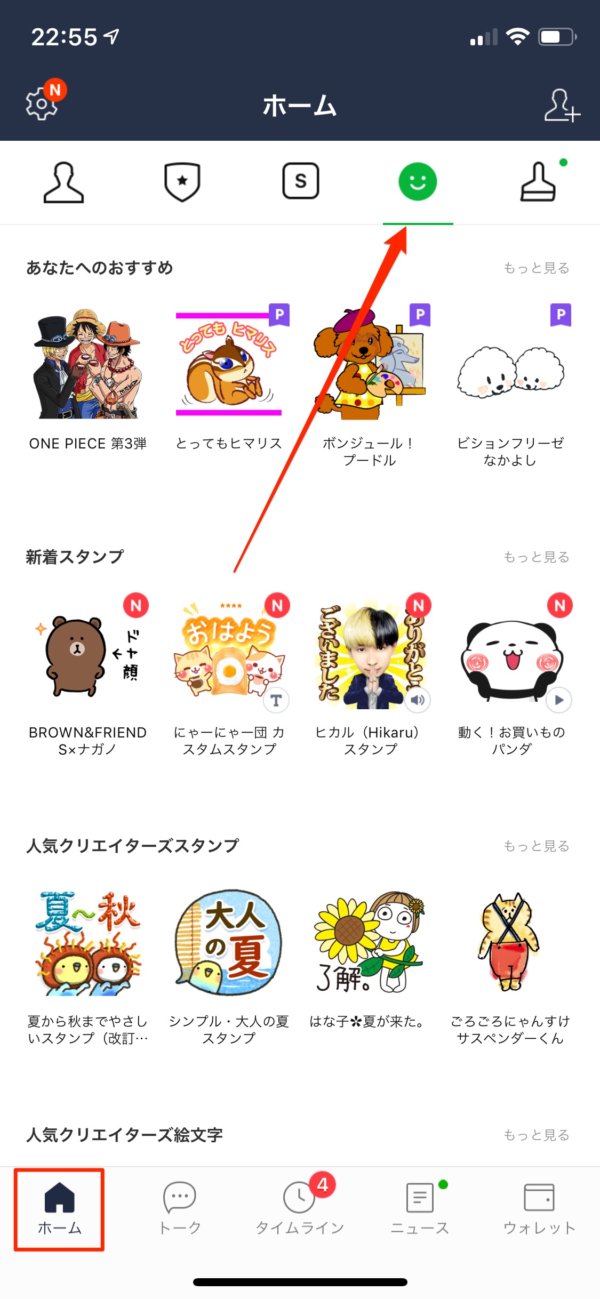Tap もっと見る next to 人気クリエイターズスタンプ
Image resolution: width=600 pixels, height=1299 pixels.
[x=536, y=846]
